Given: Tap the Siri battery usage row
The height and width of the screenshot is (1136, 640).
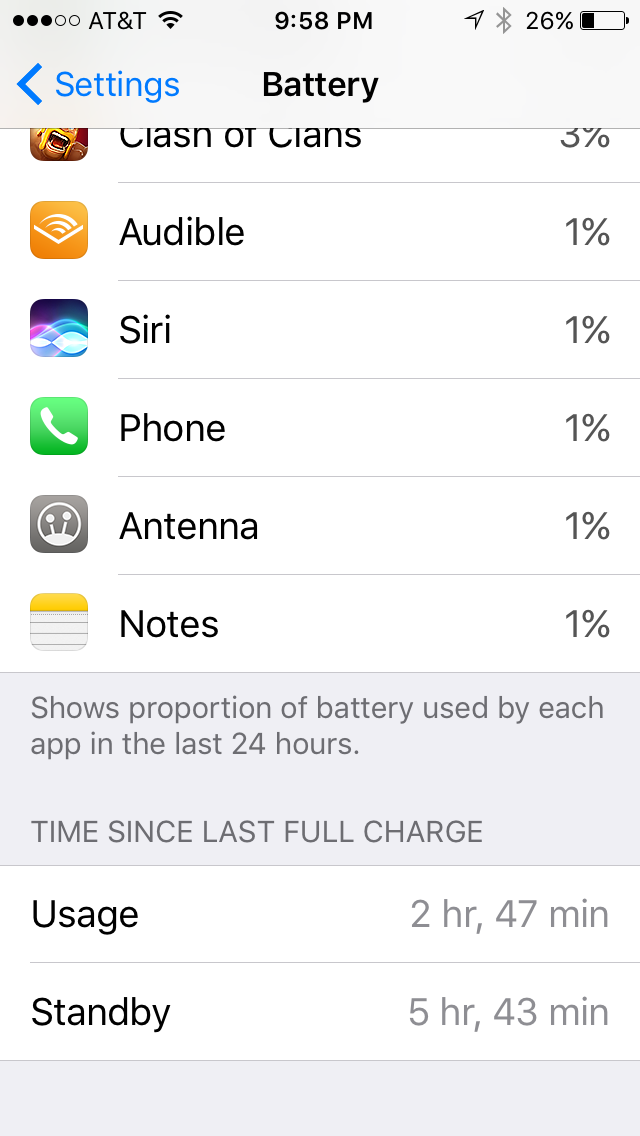Looking at the screenshot, I should tap(320, 330).
